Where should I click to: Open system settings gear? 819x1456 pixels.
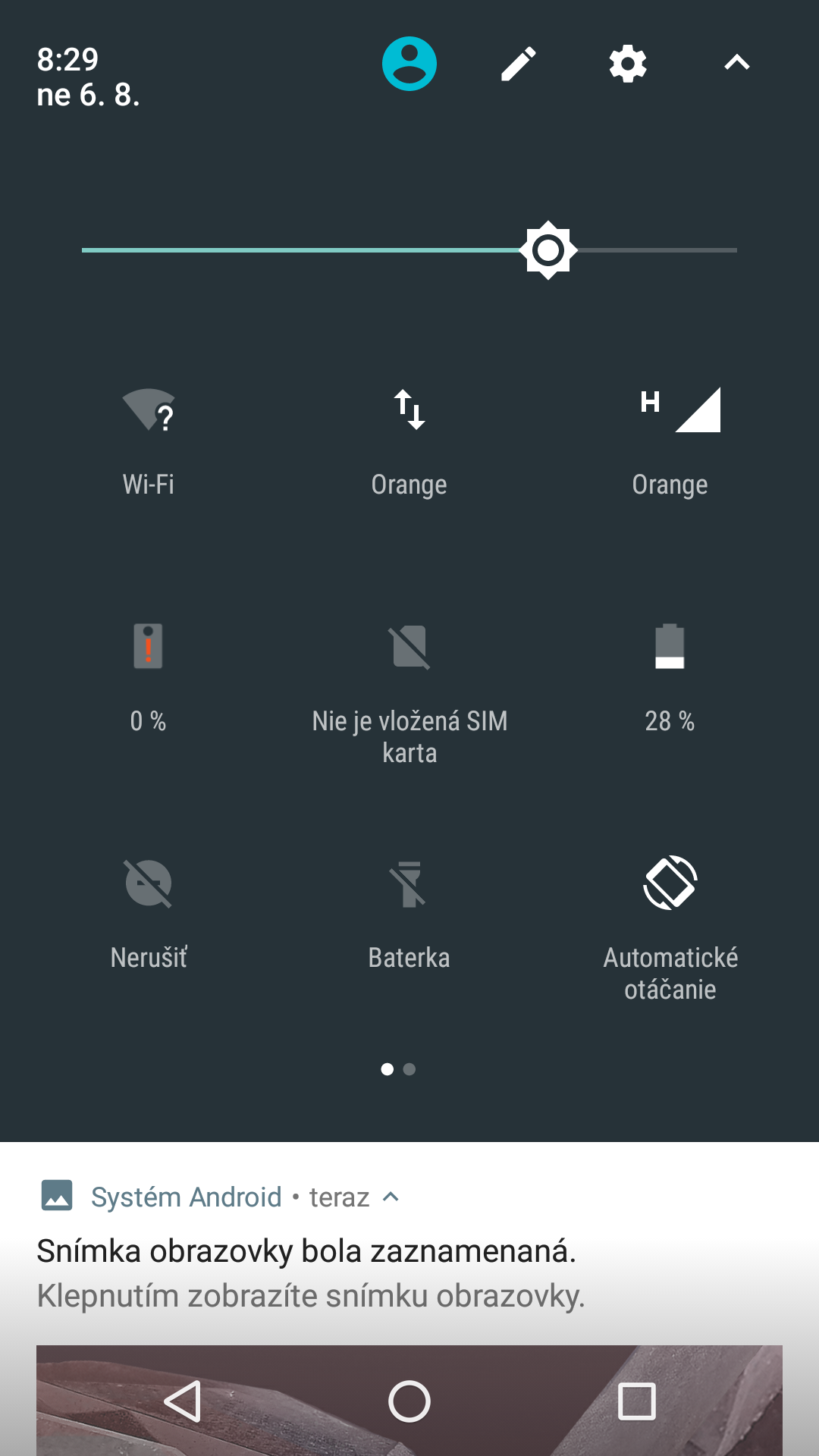[628, 64]
